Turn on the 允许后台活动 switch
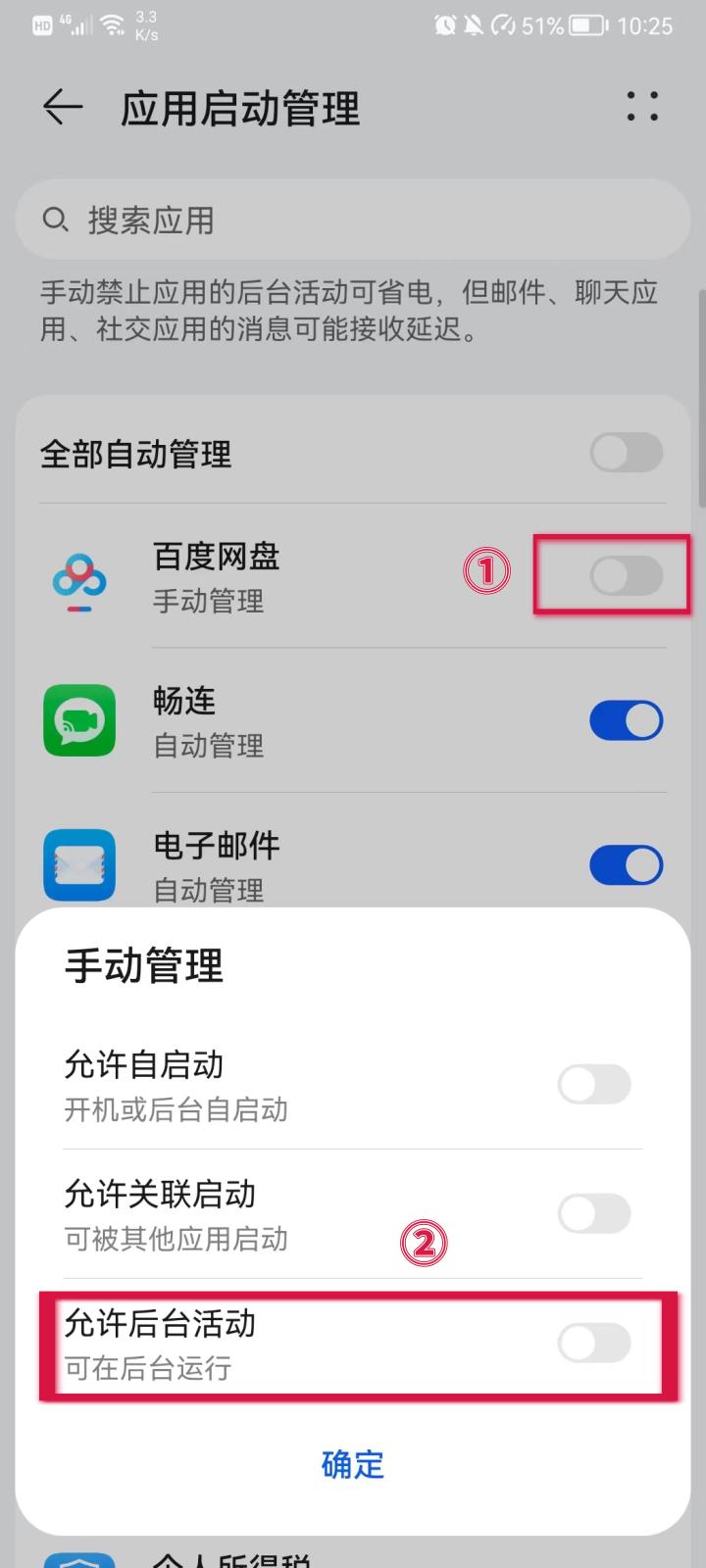706x1568 pixels. tap(593, 1344)
